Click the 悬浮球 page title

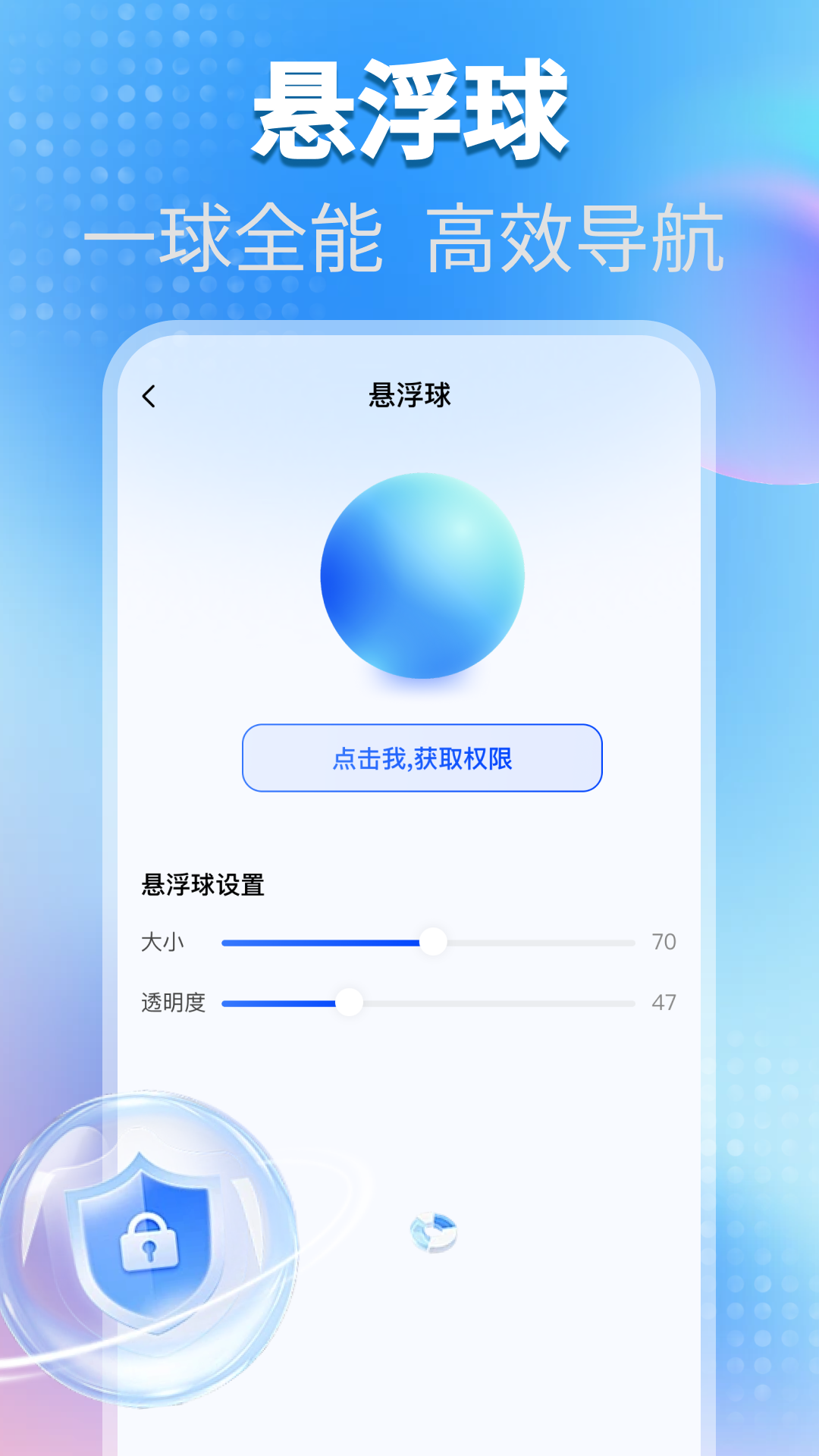point(409,395)
